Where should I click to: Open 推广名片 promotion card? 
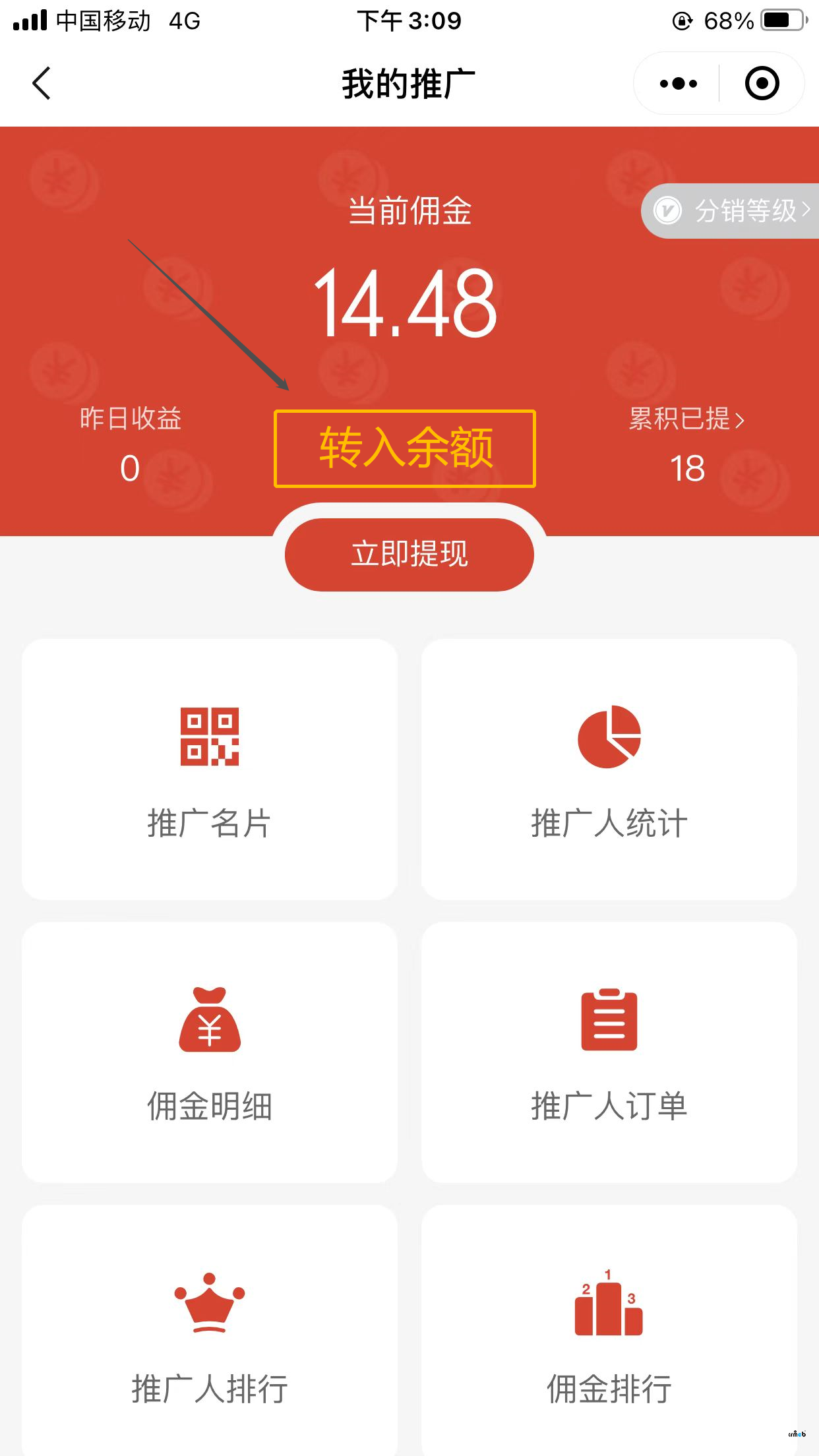pyautogui.click(x=210, y=769)
